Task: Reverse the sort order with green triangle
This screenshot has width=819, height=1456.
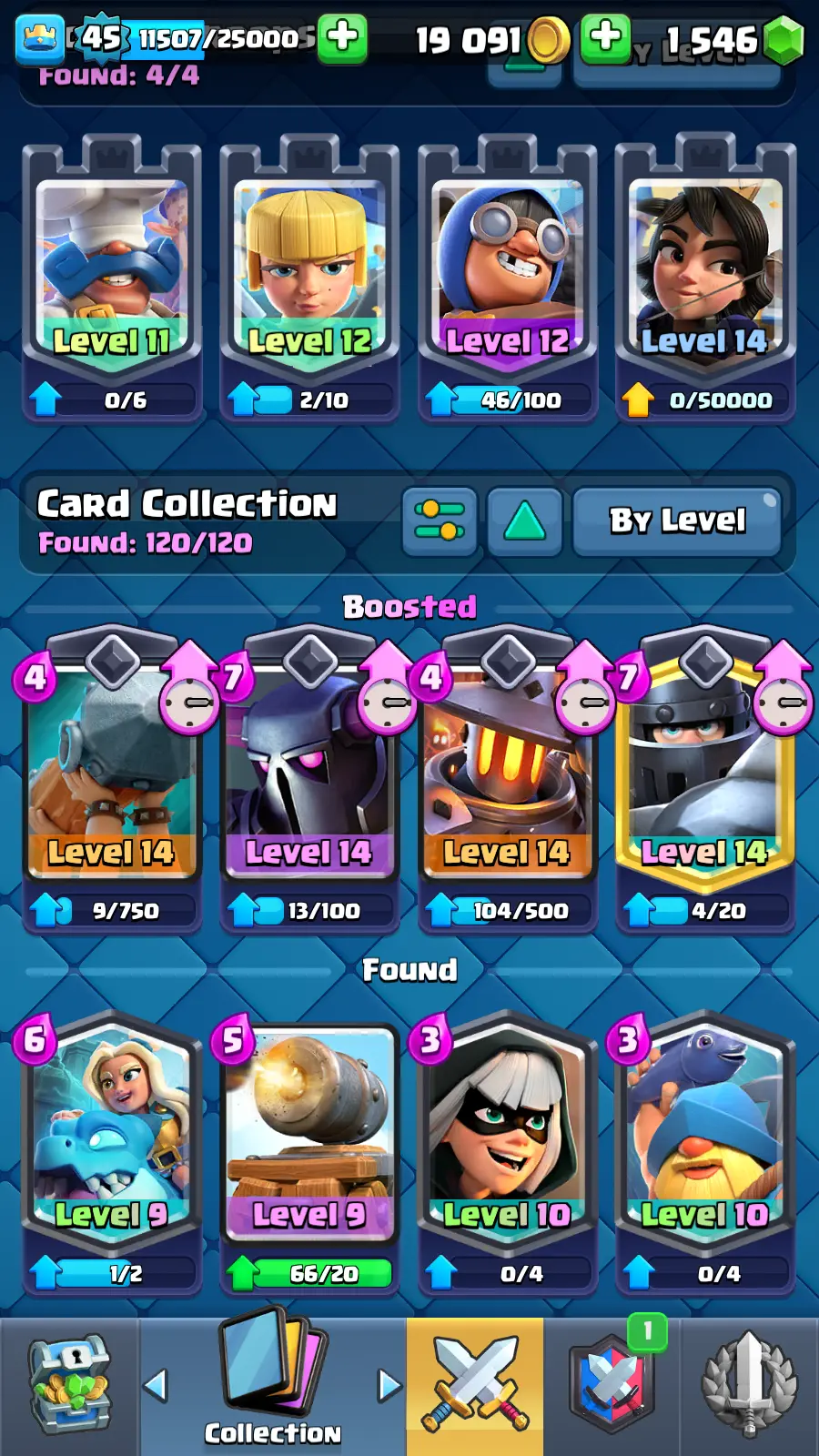Action: click(524, 521)
